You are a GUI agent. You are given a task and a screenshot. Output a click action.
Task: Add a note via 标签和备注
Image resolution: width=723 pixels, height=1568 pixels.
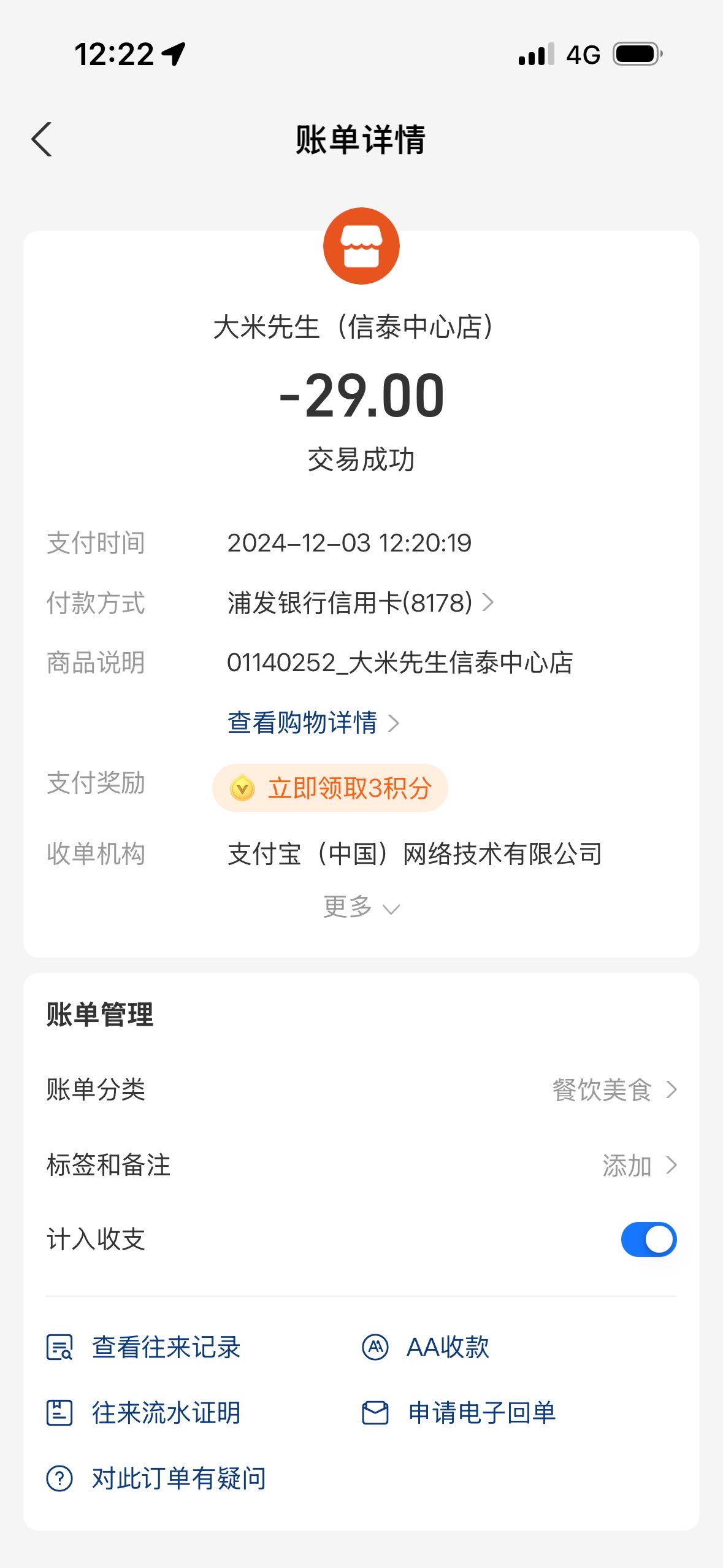(361, 1165)
